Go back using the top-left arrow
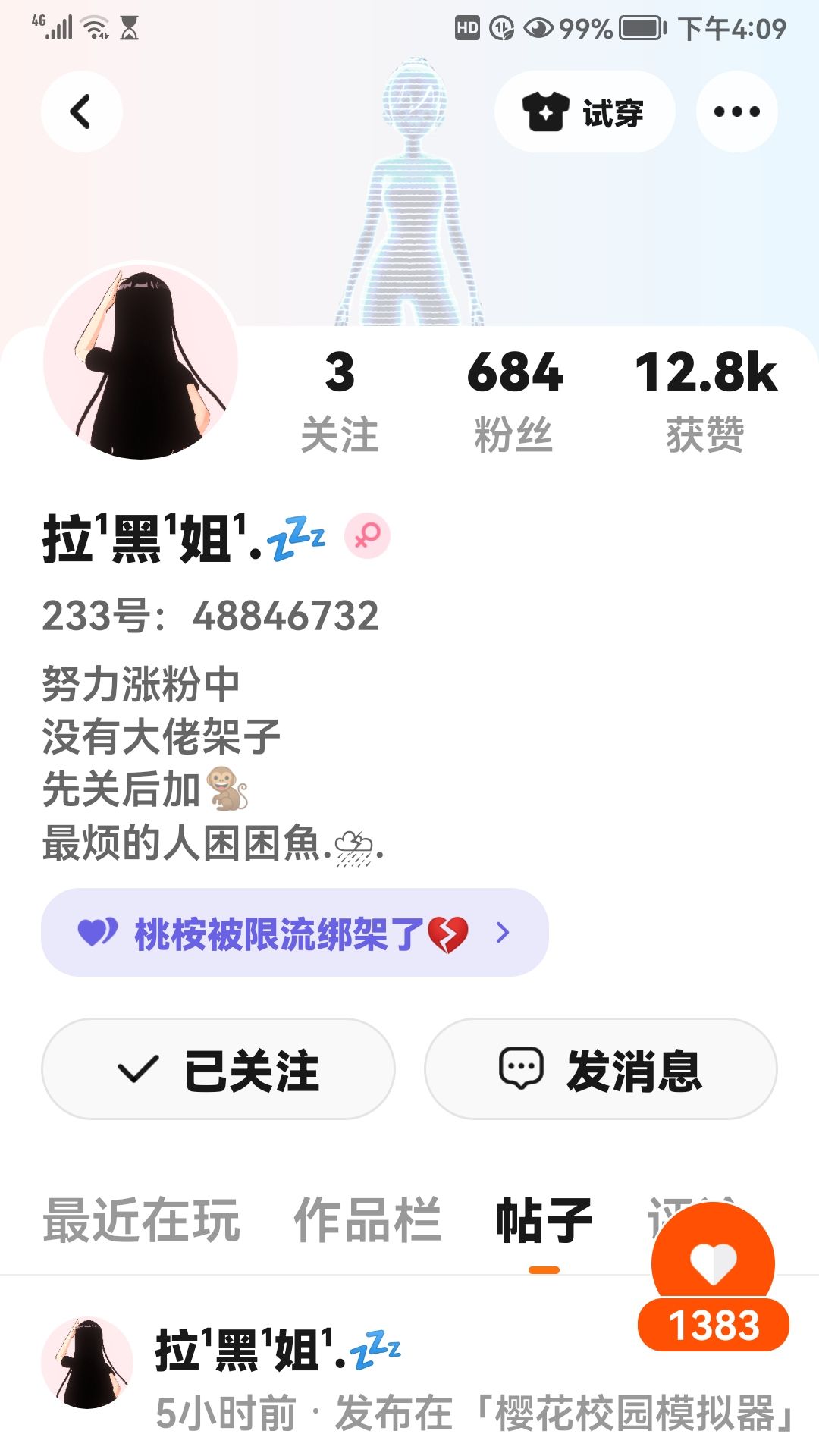This screenshot has width=819, height=1456. 81,111
